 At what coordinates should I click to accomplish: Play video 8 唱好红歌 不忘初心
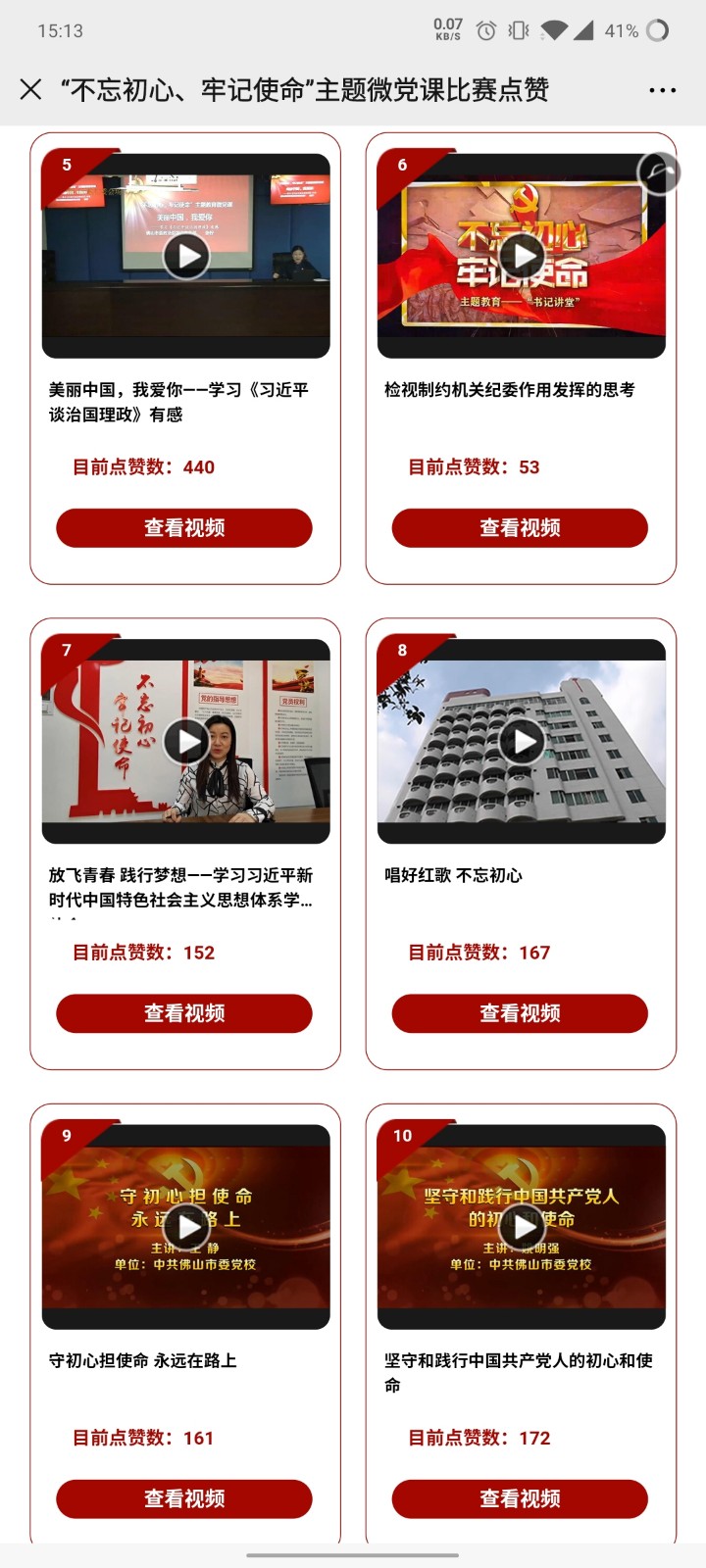point(522,742)
